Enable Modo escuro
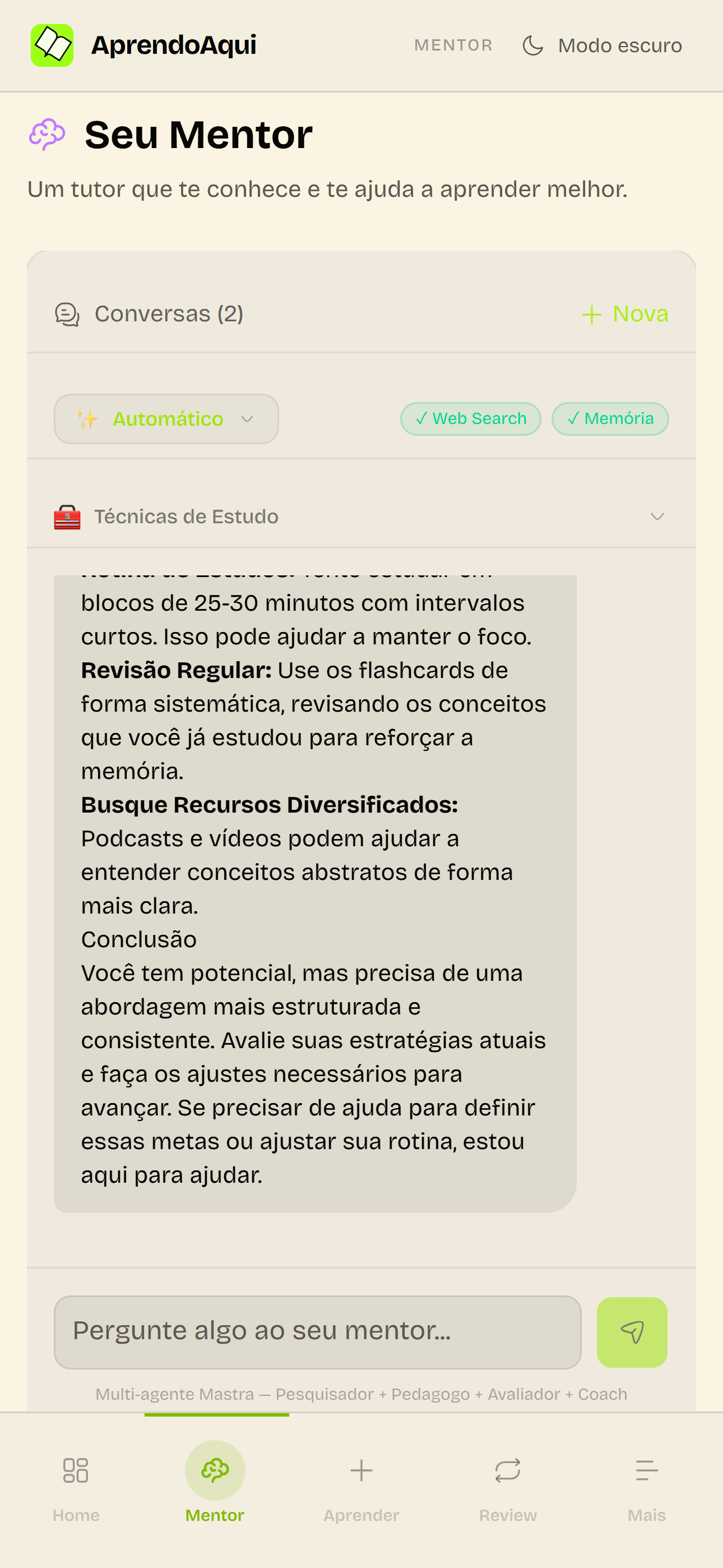Viewport: 723px width, 1568px height. point(602,45)
